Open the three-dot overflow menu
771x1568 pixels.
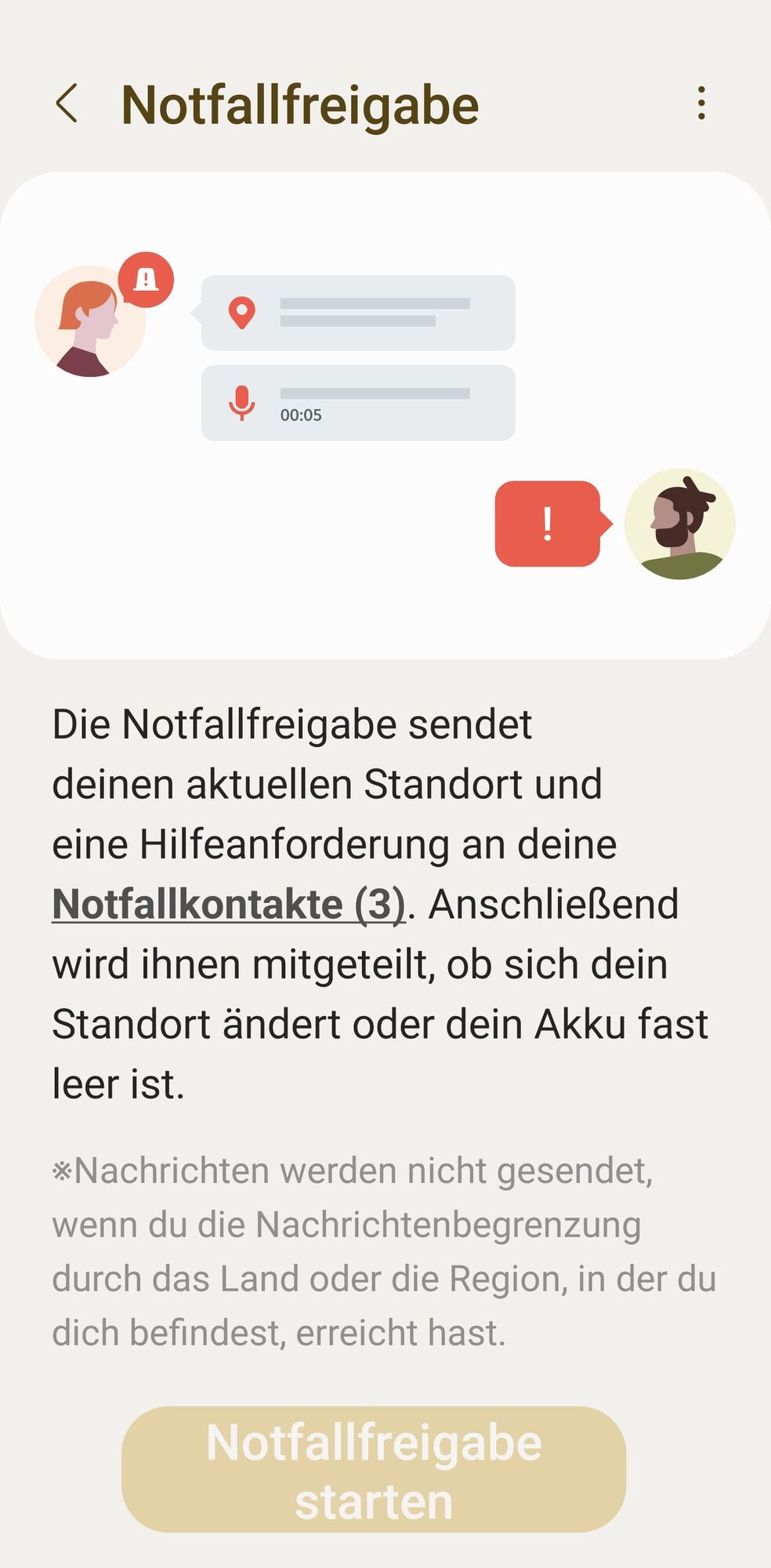[701, 103]
